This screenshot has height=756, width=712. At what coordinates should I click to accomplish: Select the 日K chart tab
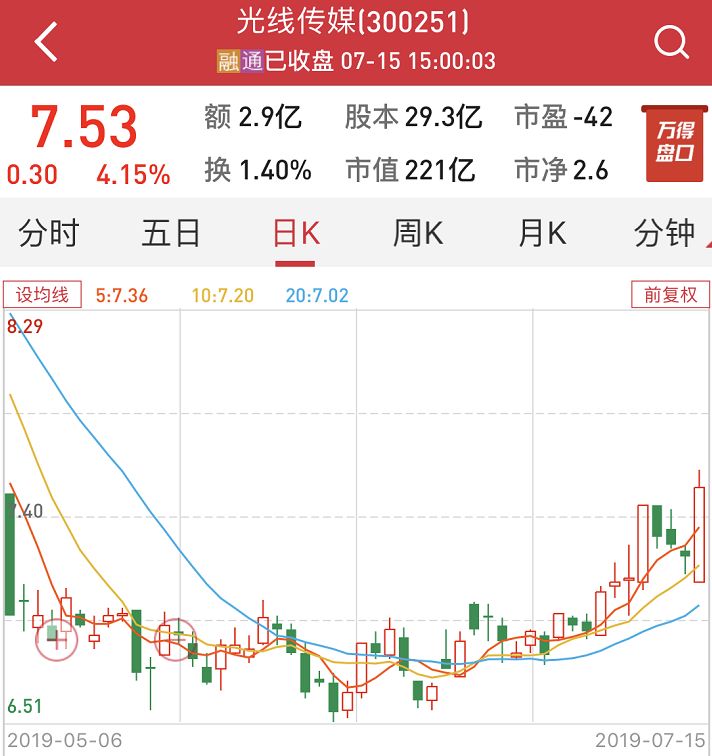(296, 233)
